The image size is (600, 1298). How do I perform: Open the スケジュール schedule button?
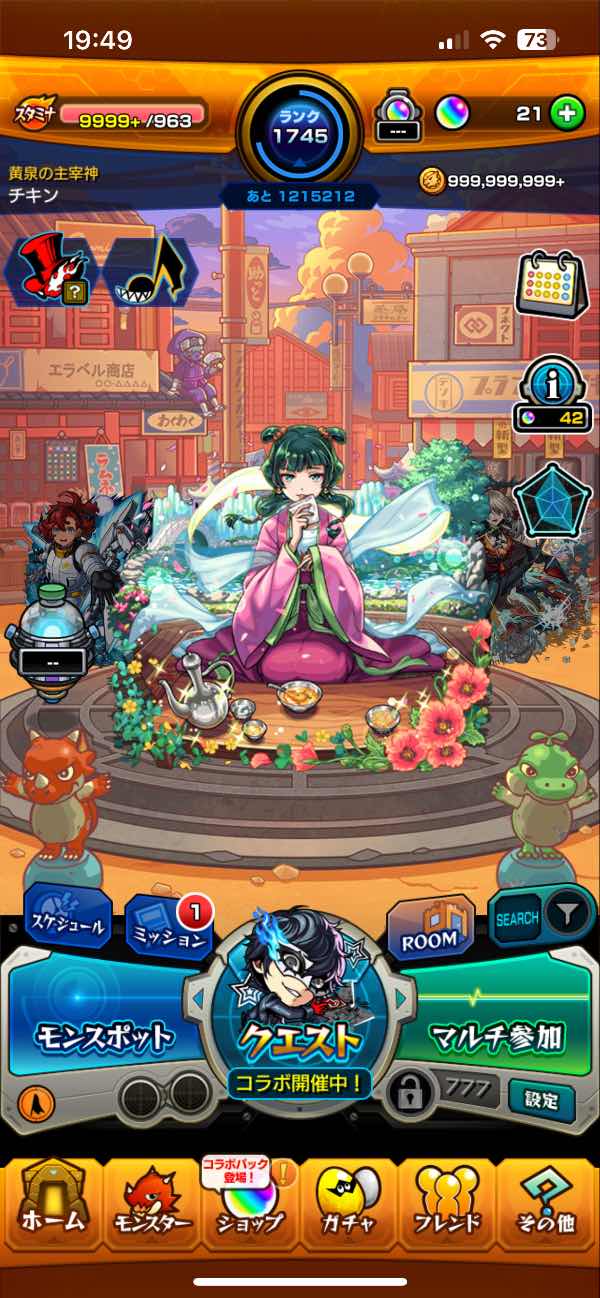[67, 924]
